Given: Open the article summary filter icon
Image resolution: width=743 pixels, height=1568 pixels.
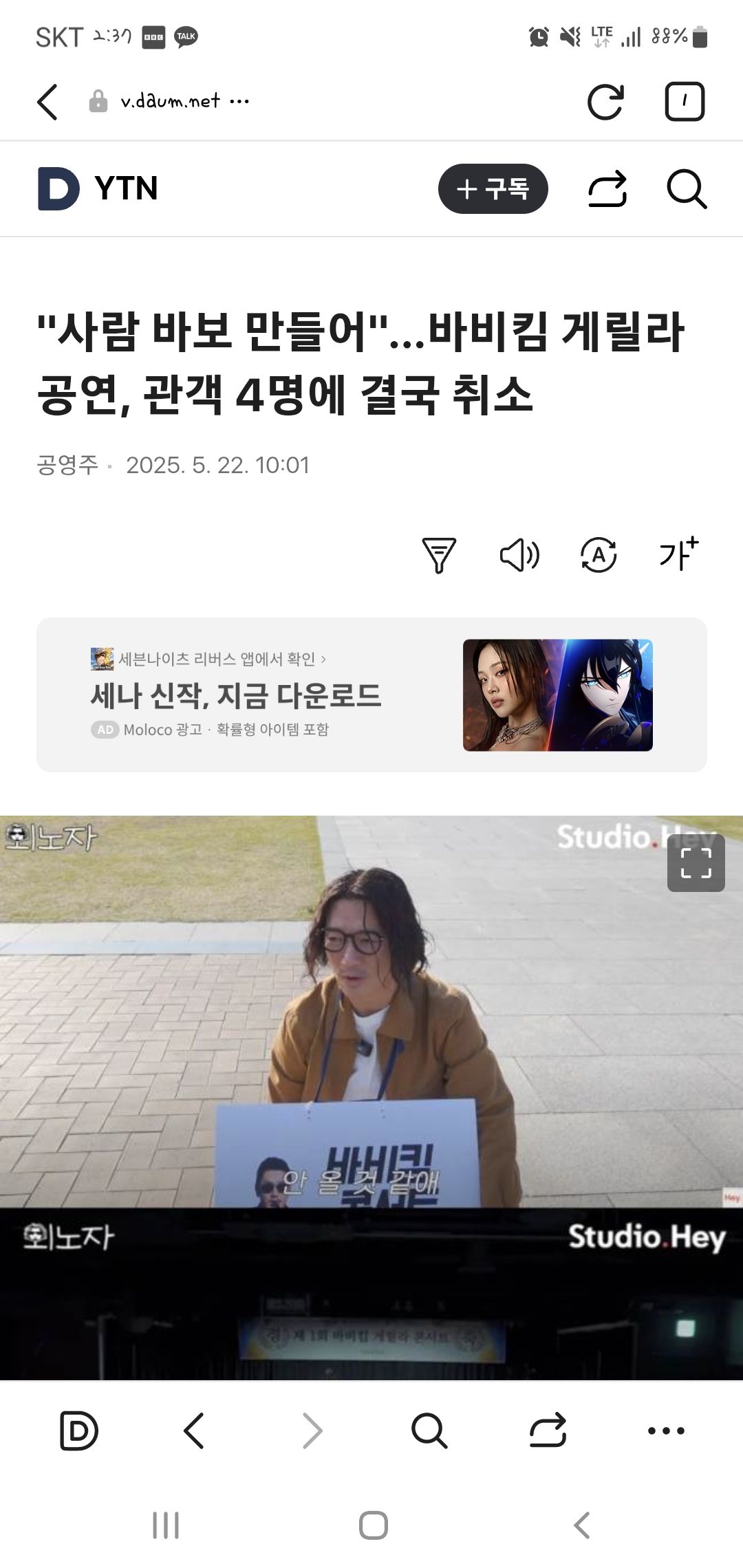Looking at the screenshot, I should (439, 555).
